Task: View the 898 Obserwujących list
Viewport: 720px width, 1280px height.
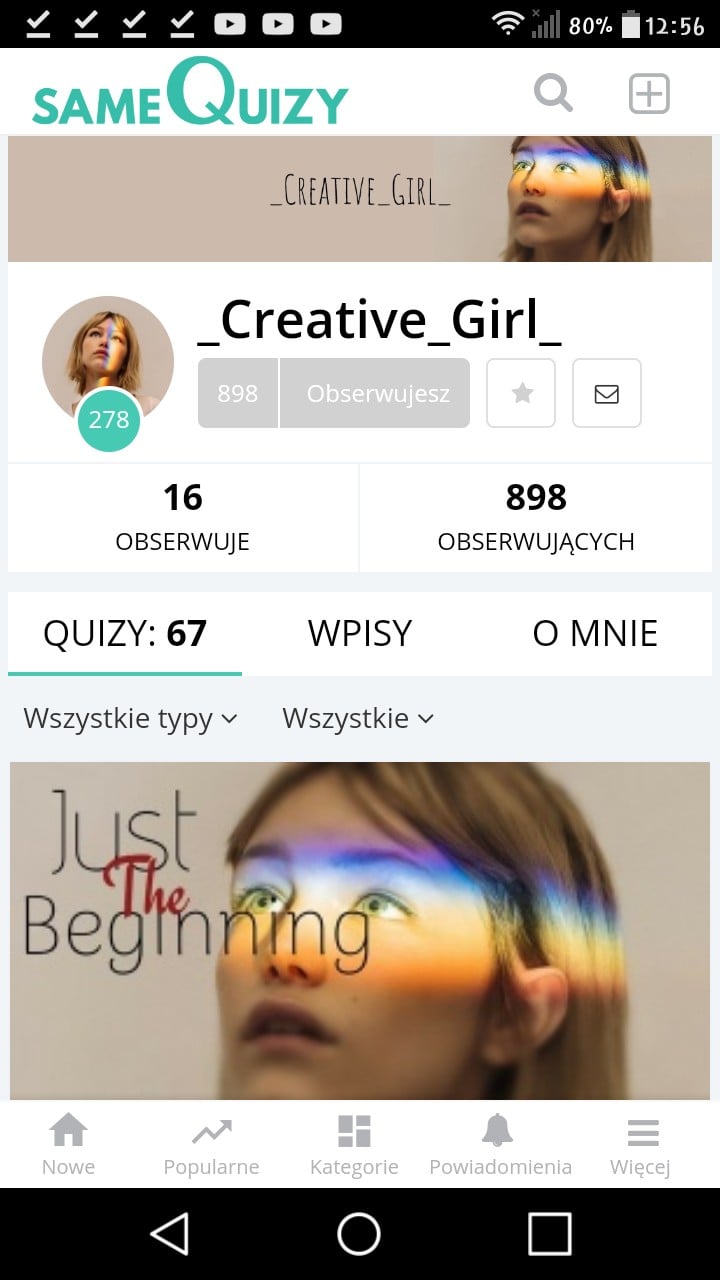Action: pyautogui.click(x=536, y=517)
